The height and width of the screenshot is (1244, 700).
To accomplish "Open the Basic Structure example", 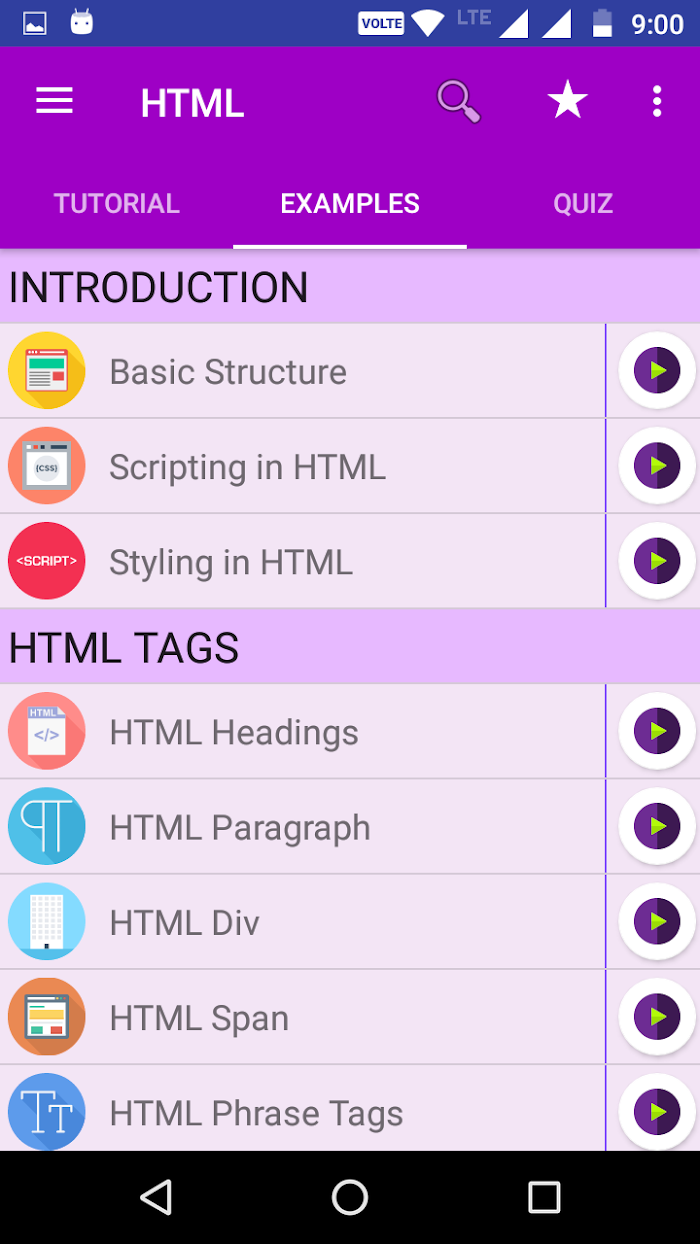I will tap(302, 371).
